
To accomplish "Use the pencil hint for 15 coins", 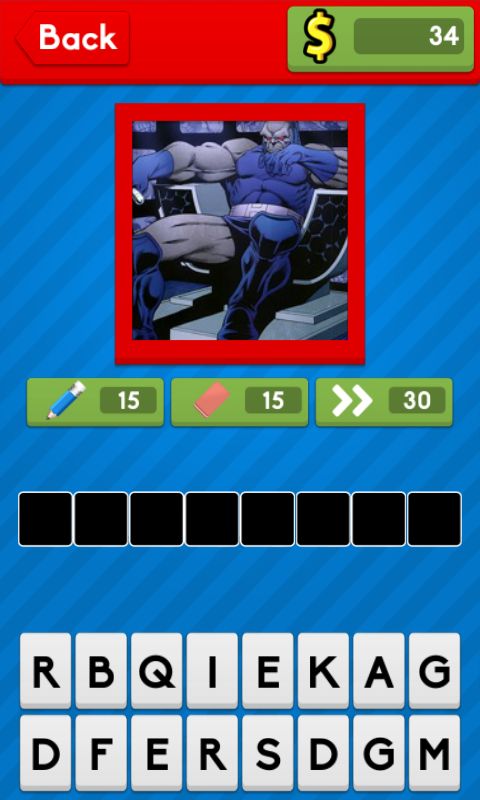I will pos(95,402).
